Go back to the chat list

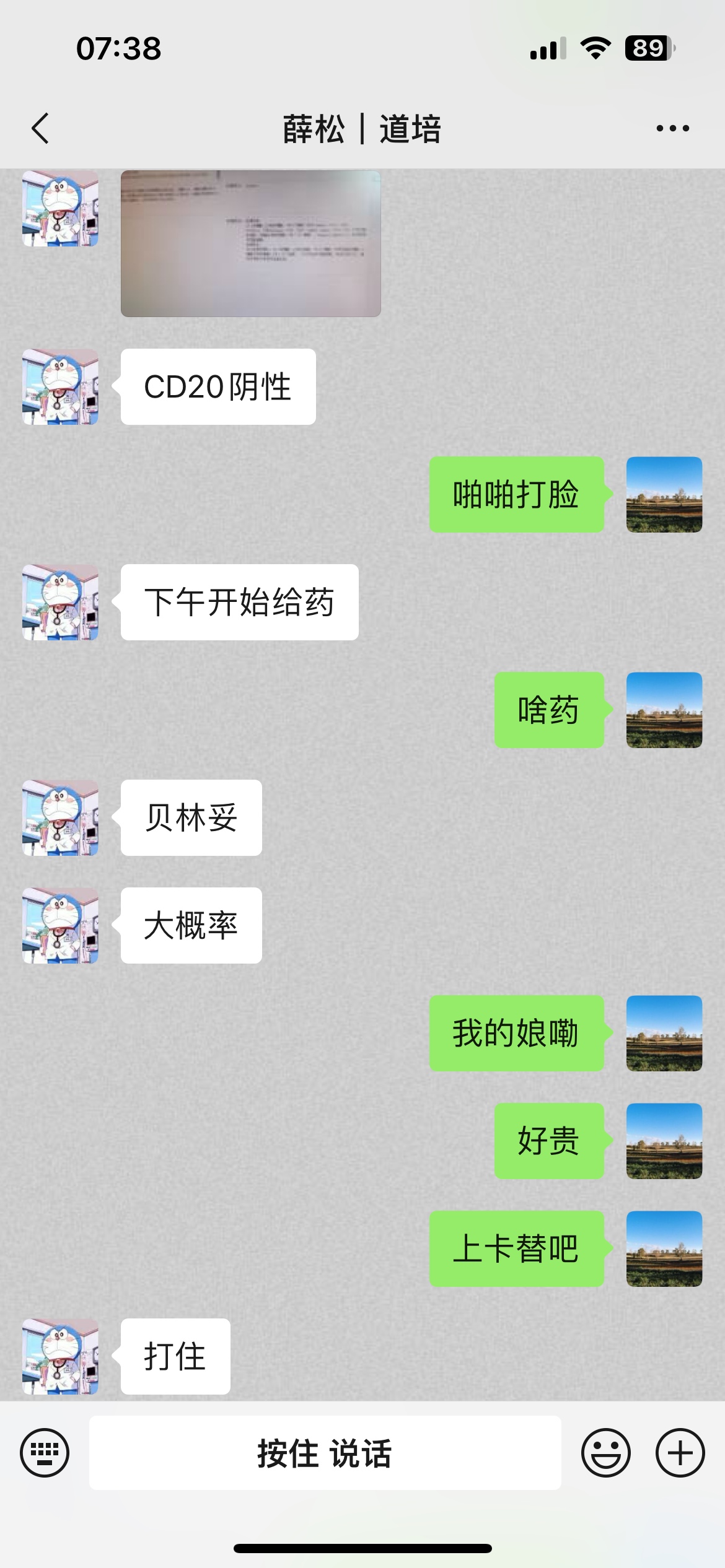tap(40, 129)
